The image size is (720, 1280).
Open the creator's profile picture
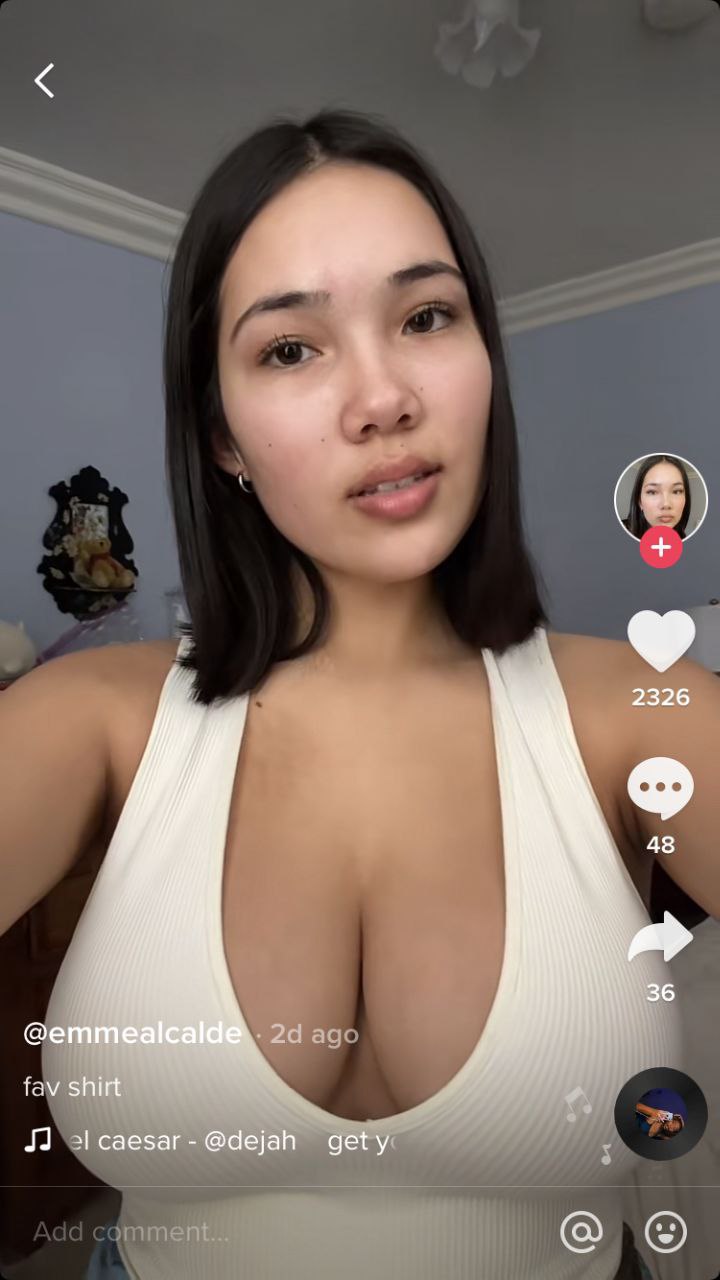click(x=660, y=499)
